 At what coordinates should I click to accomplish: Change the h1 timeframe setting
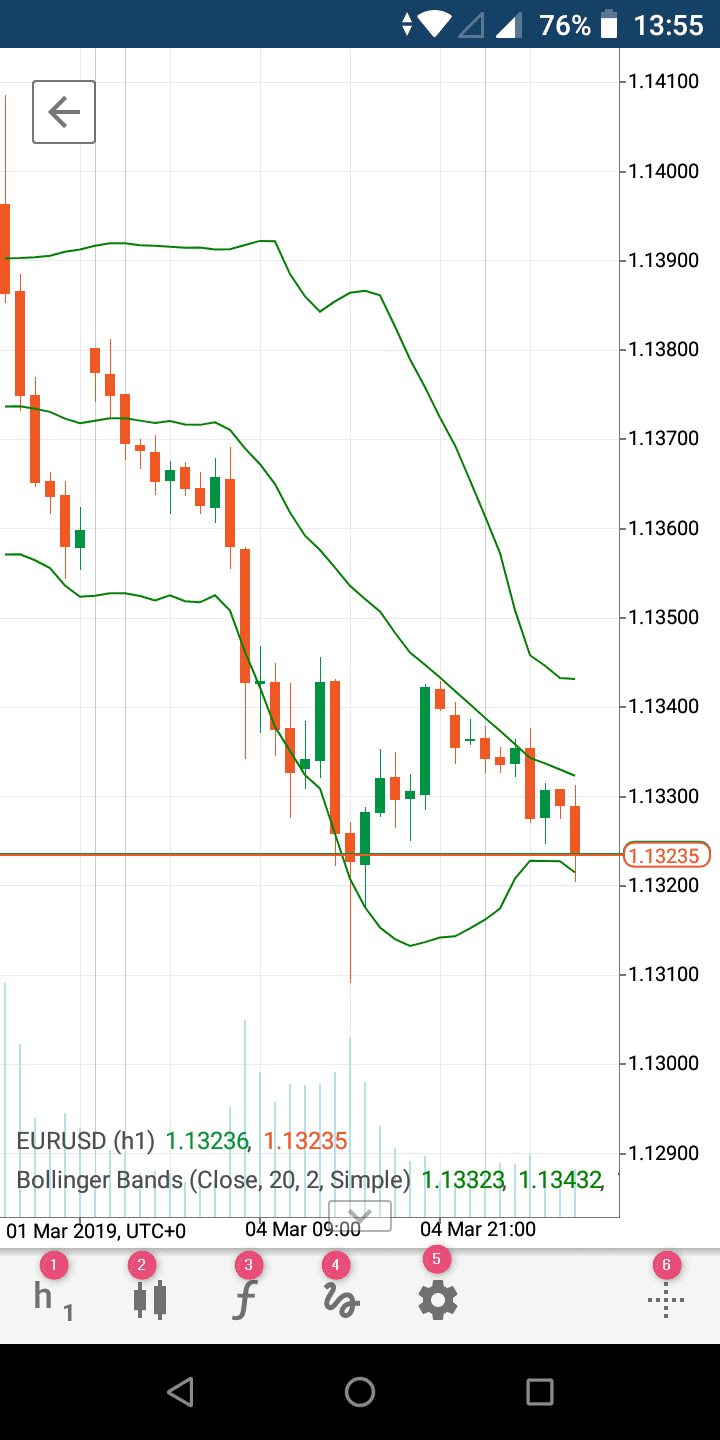(52, 1299)
